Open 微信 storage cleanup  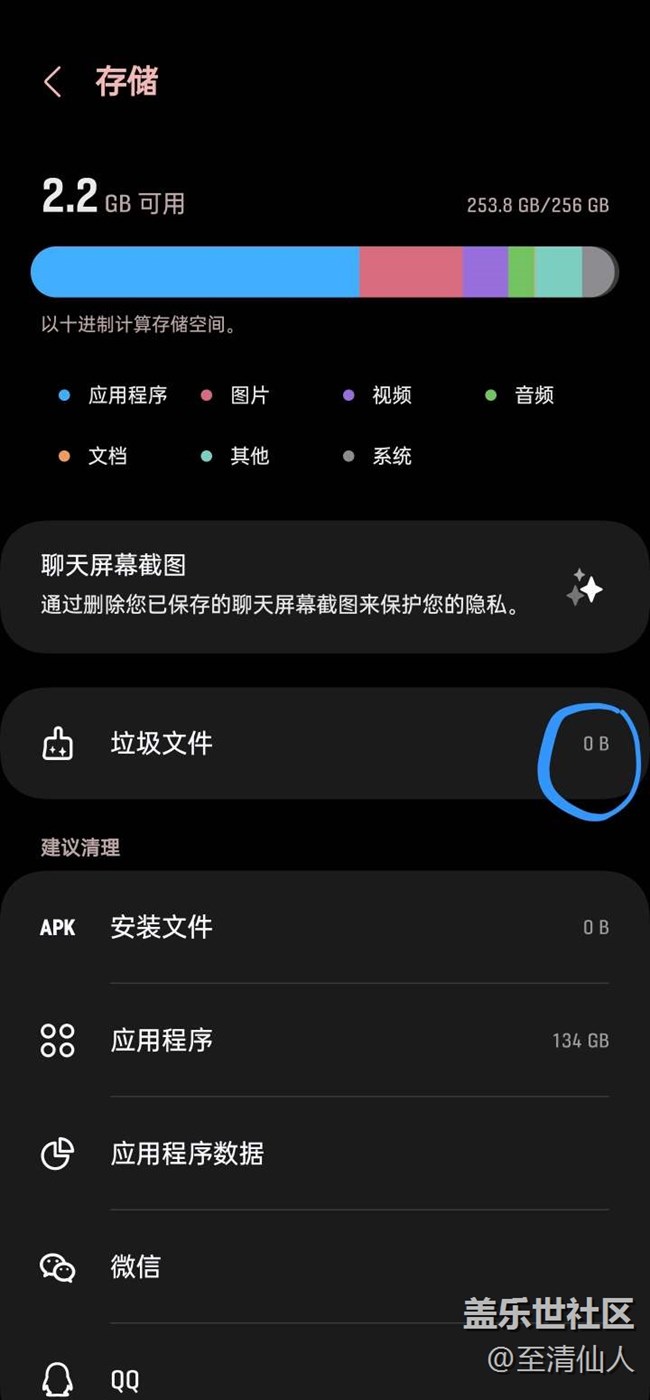coord(325,1267)
